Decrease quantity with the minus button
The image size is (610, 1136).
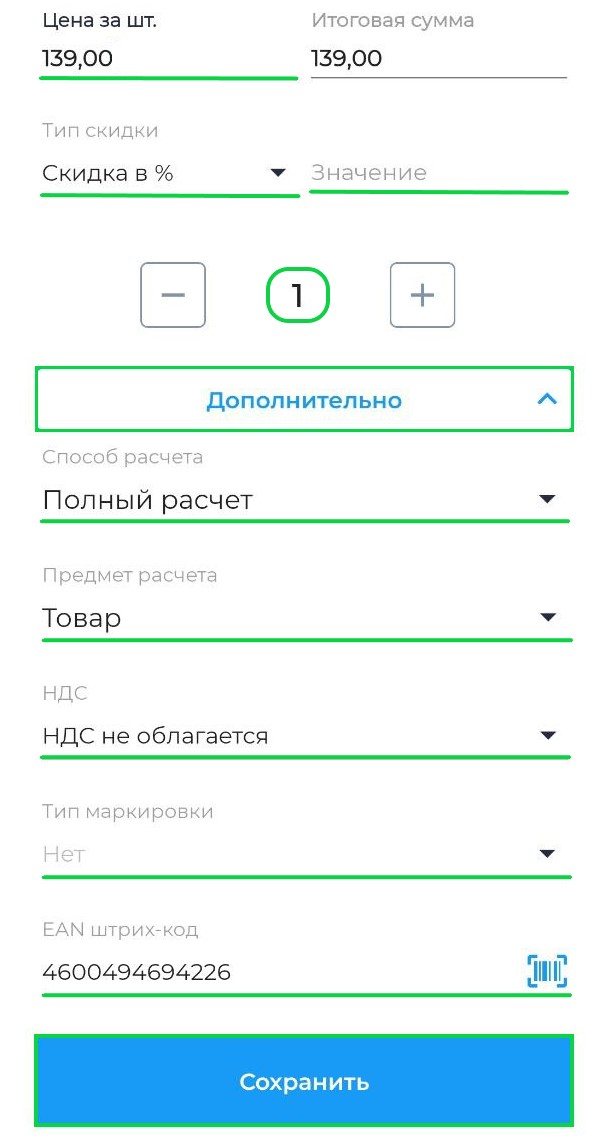(173, 295)
